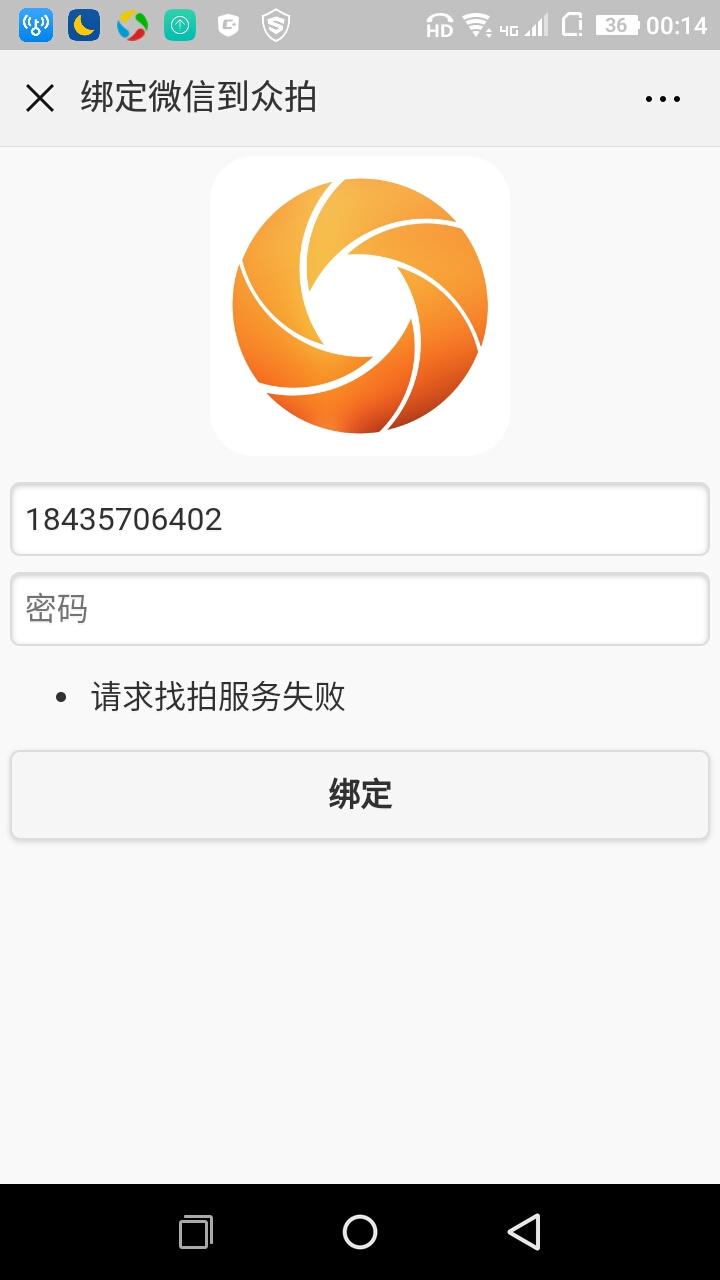
Task: Tap the 绑定 button
Action: tap(360, 795)
